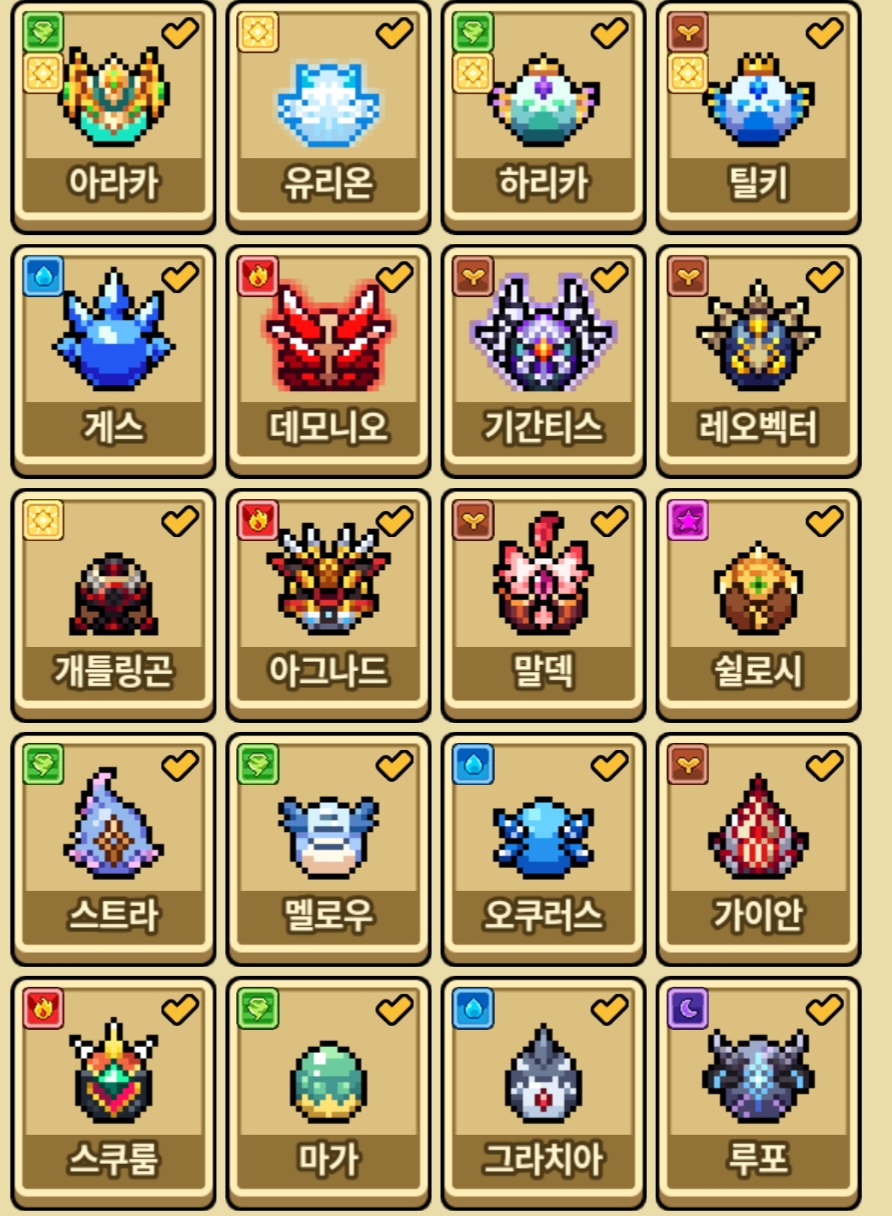
Task: Tap the 루포 egg card
Action: click(x=758, y=1092)
